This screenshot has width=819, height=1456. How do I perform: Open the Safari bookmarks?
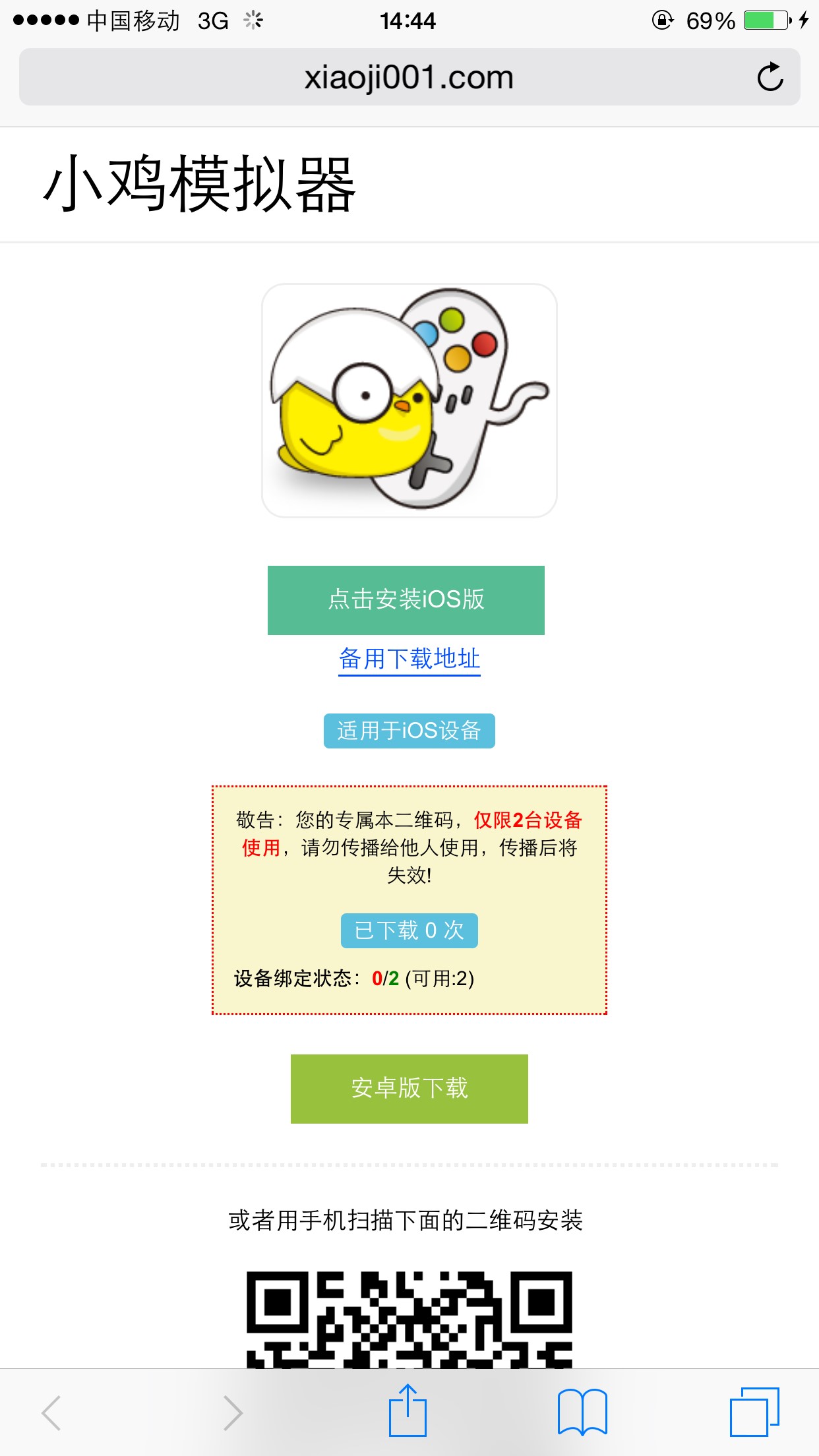[582, 1412]
